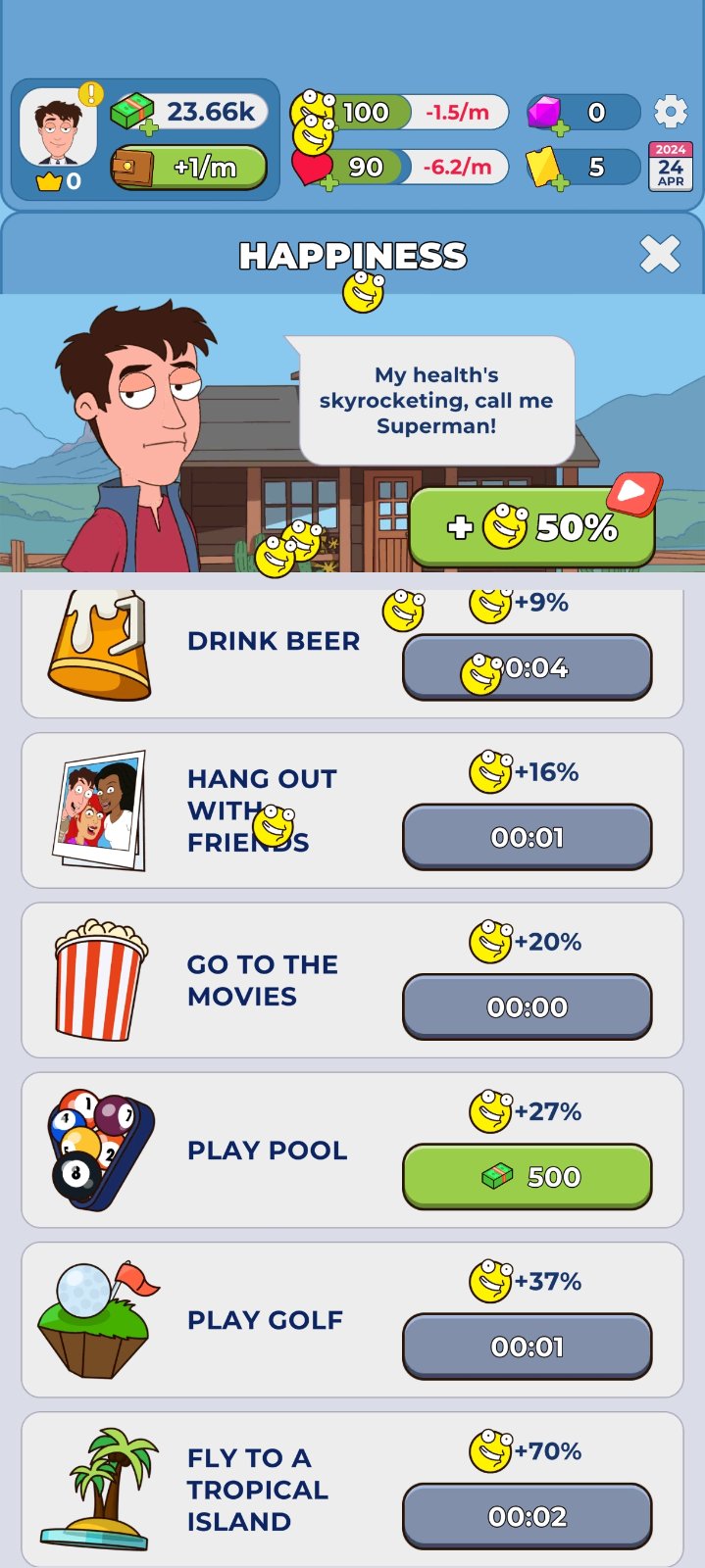Tap the Go To The Movies timer button
Image resolution: width=705 pixels, height=1568 pixels.
click(528, 1006)
